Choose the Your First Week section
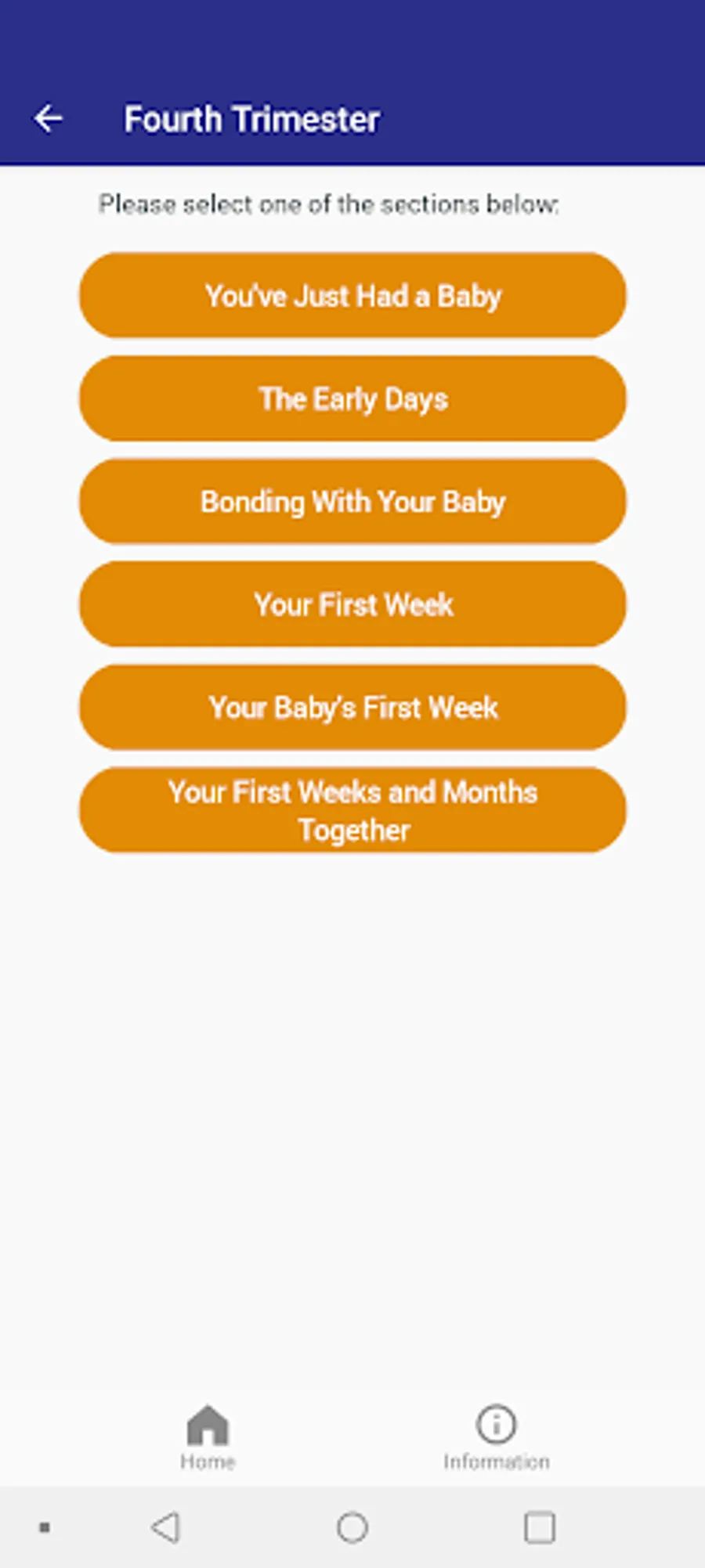Image resolution: width=705 pixels, height=1568 pixels. pyautogui.click(x=352, y=604)
